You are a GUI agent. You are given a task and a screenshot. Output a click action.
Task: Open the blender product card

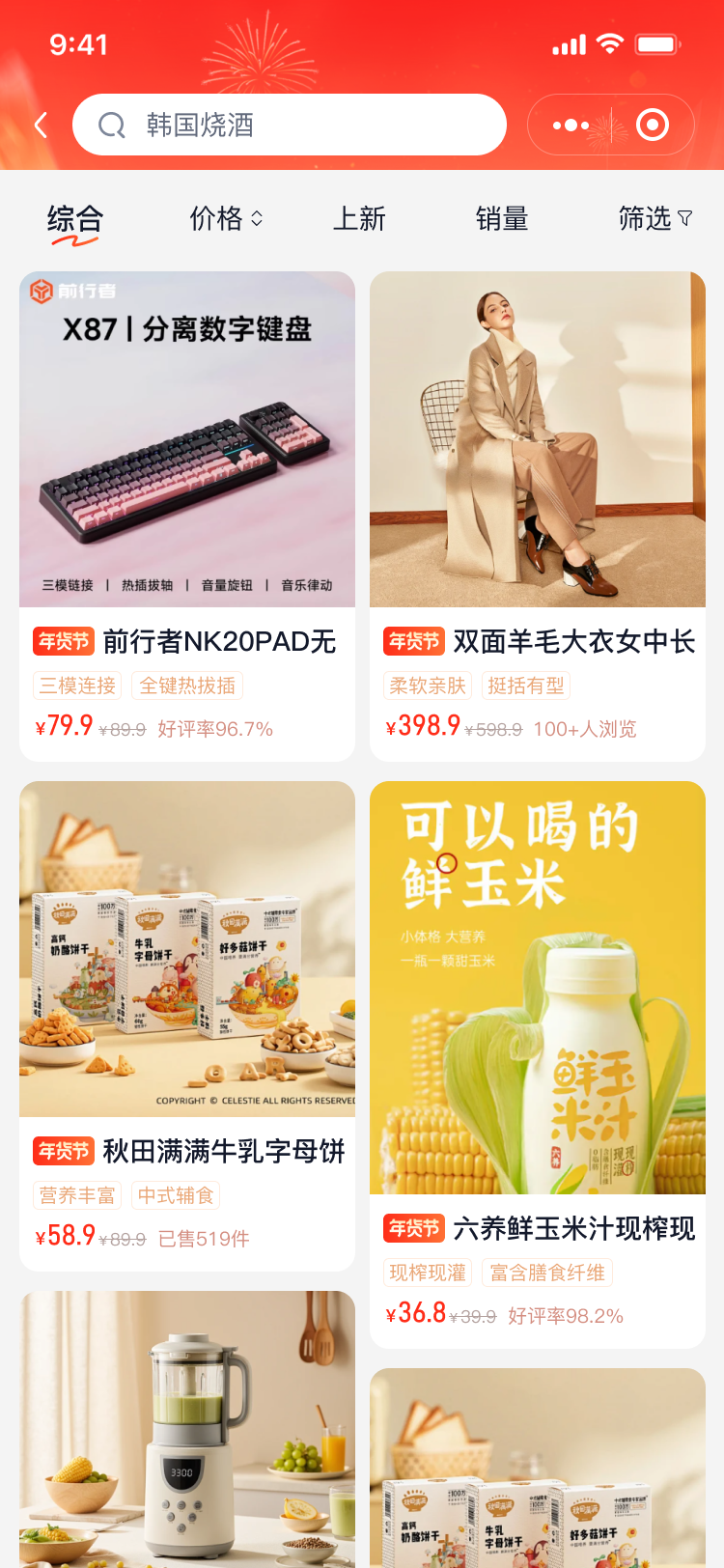(x=187, y=1429)
